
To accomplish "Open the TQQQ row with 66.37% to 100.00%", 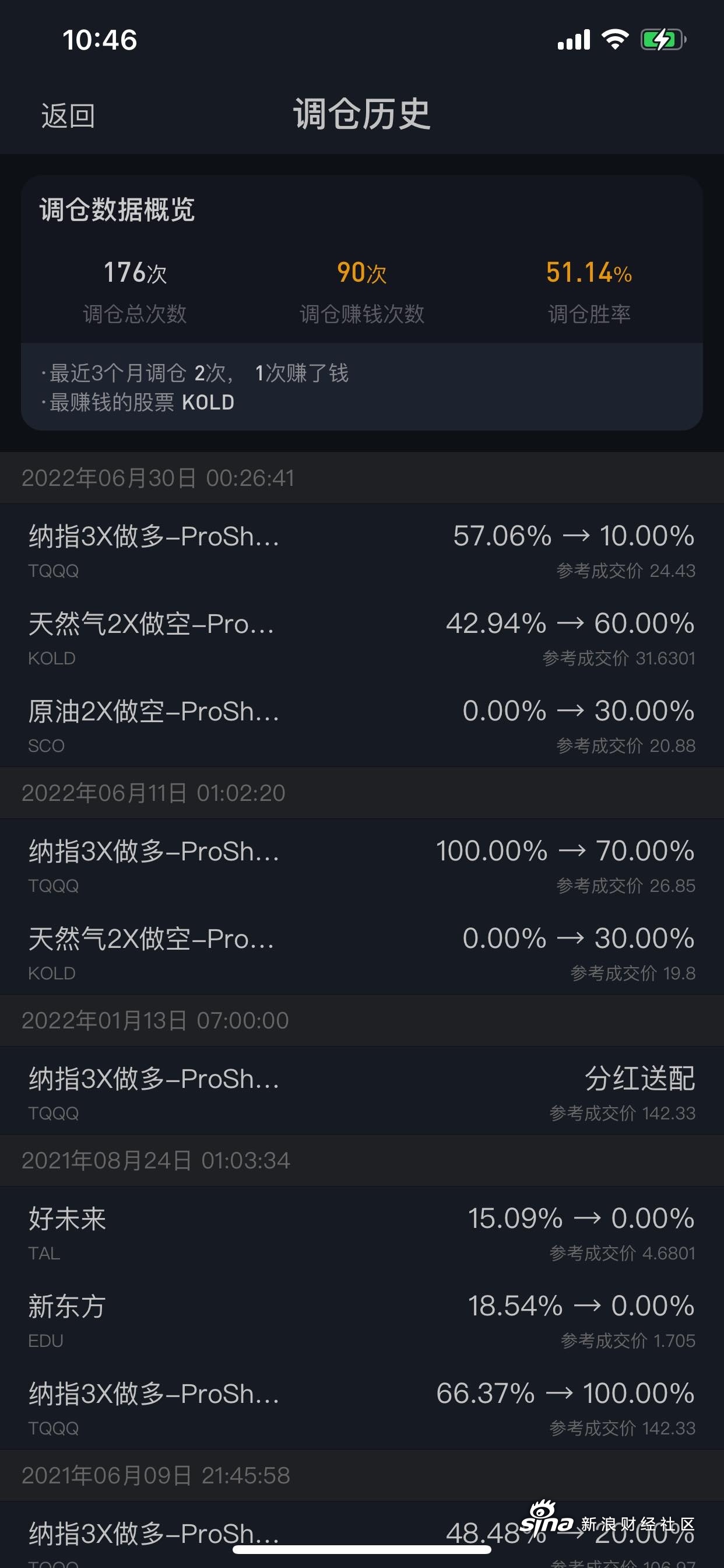I will pos(362,1405).
